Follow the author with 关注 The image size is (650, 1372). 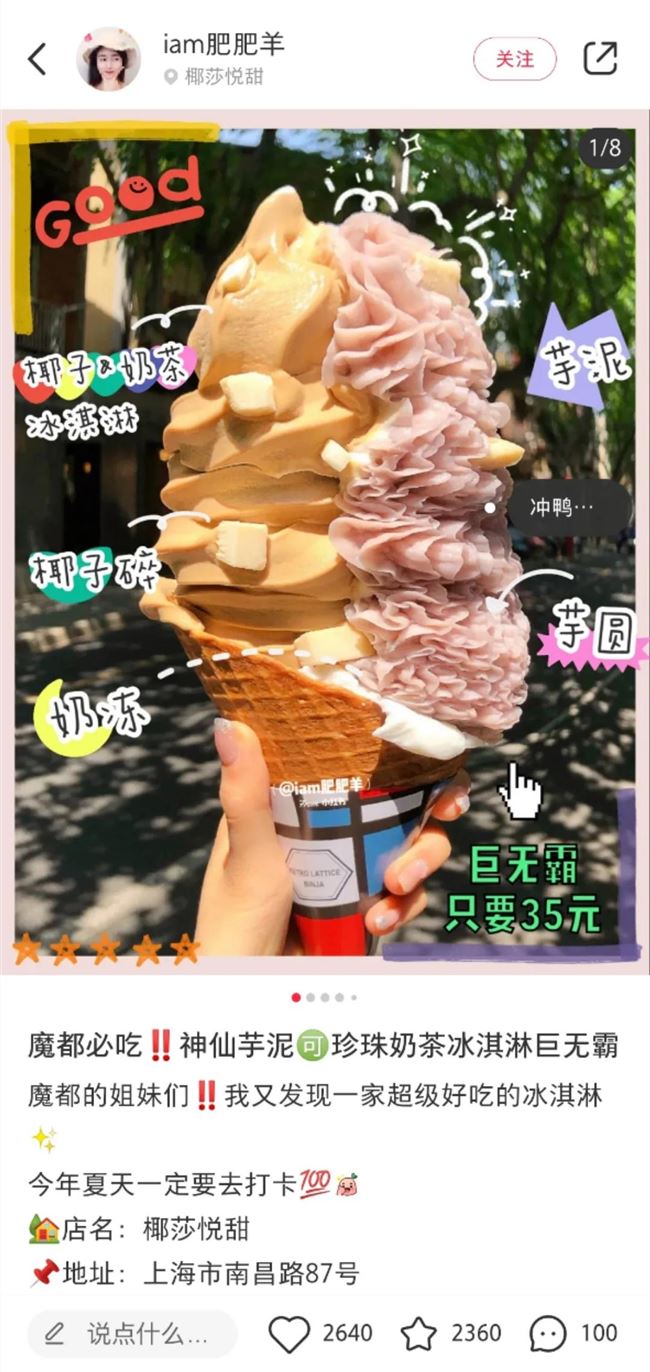(514, 59)
